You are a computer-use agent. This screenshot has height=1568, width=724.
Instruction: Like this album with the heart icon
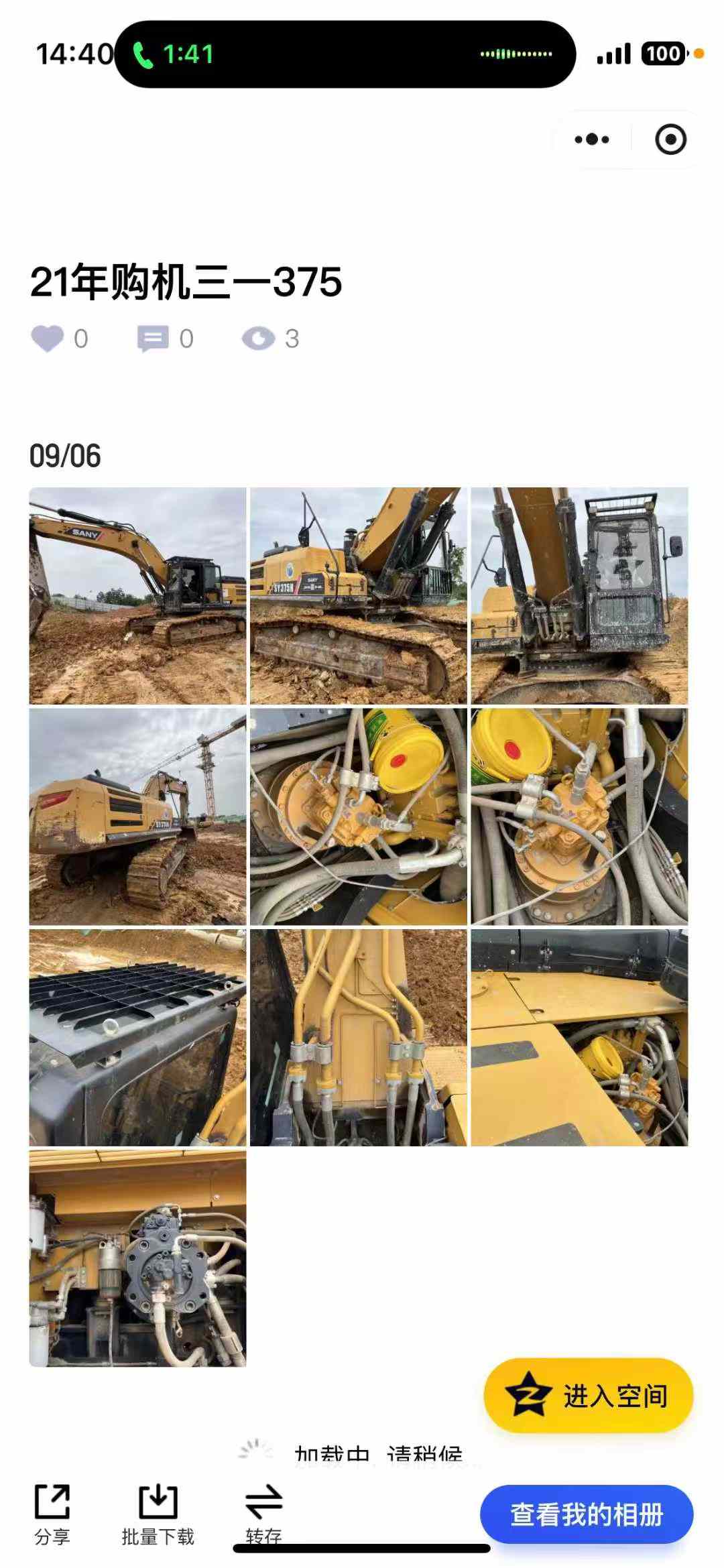click(47, 339)
